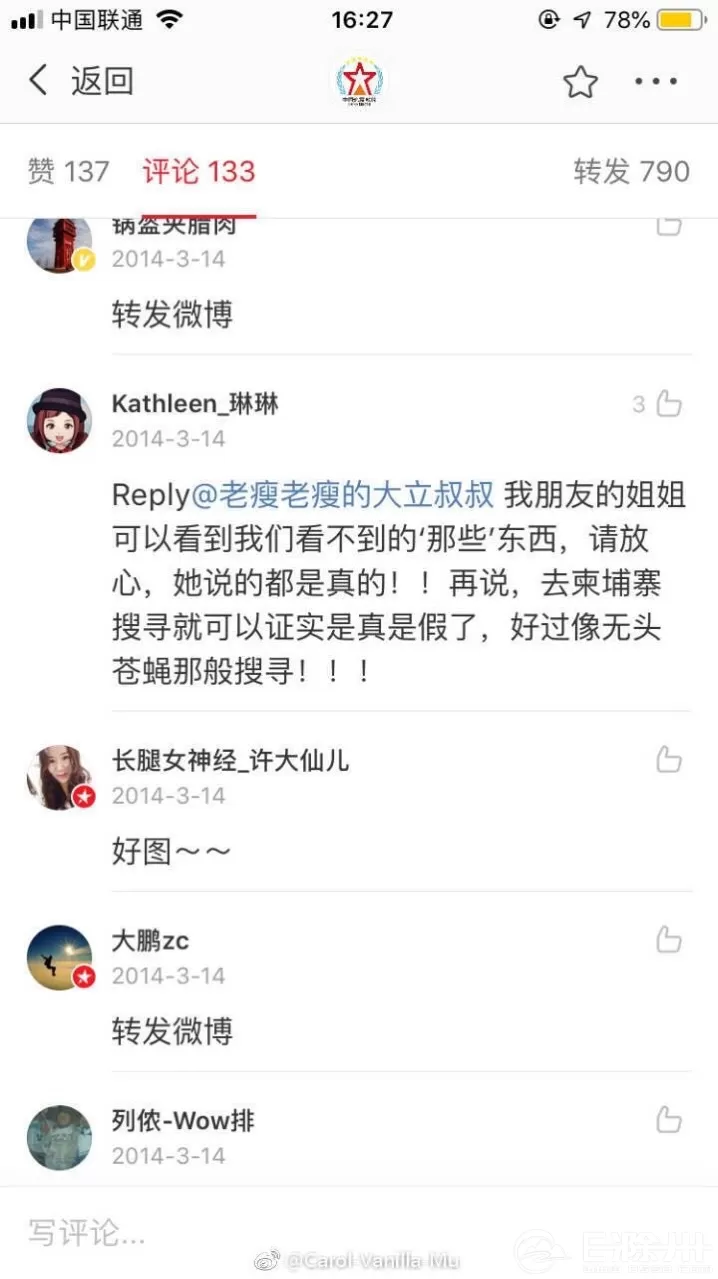Open 列侬-Wow排's profile avatar
This screenshot has height=1279, width=718.
[59, 1137]
